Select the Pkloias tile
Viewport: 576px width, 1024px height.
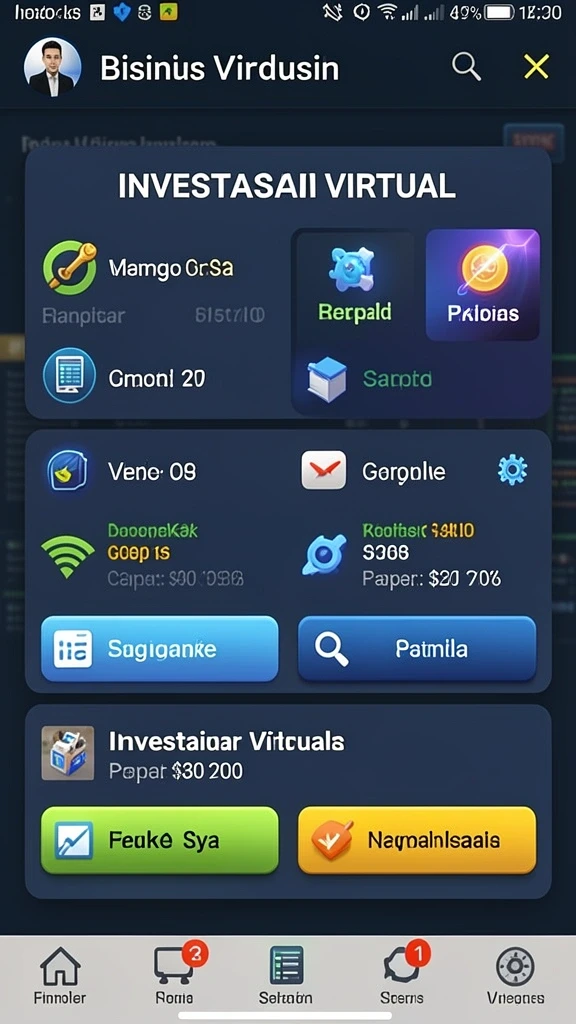coord(483,285)
